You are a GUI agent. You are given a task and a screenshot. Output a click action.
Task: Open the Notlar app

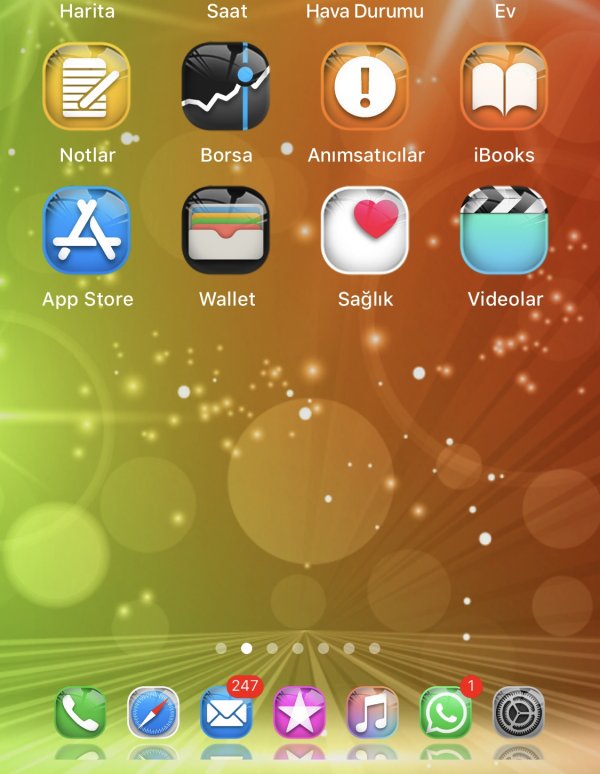pos(87,87)
